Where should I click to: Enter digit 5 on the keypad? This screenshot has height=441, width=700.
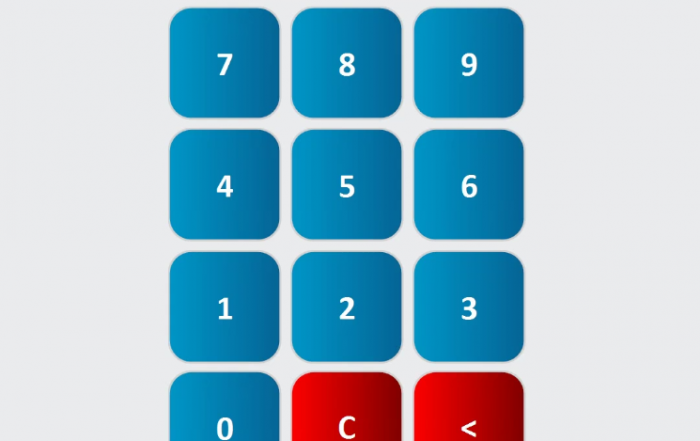pos(346,186)
